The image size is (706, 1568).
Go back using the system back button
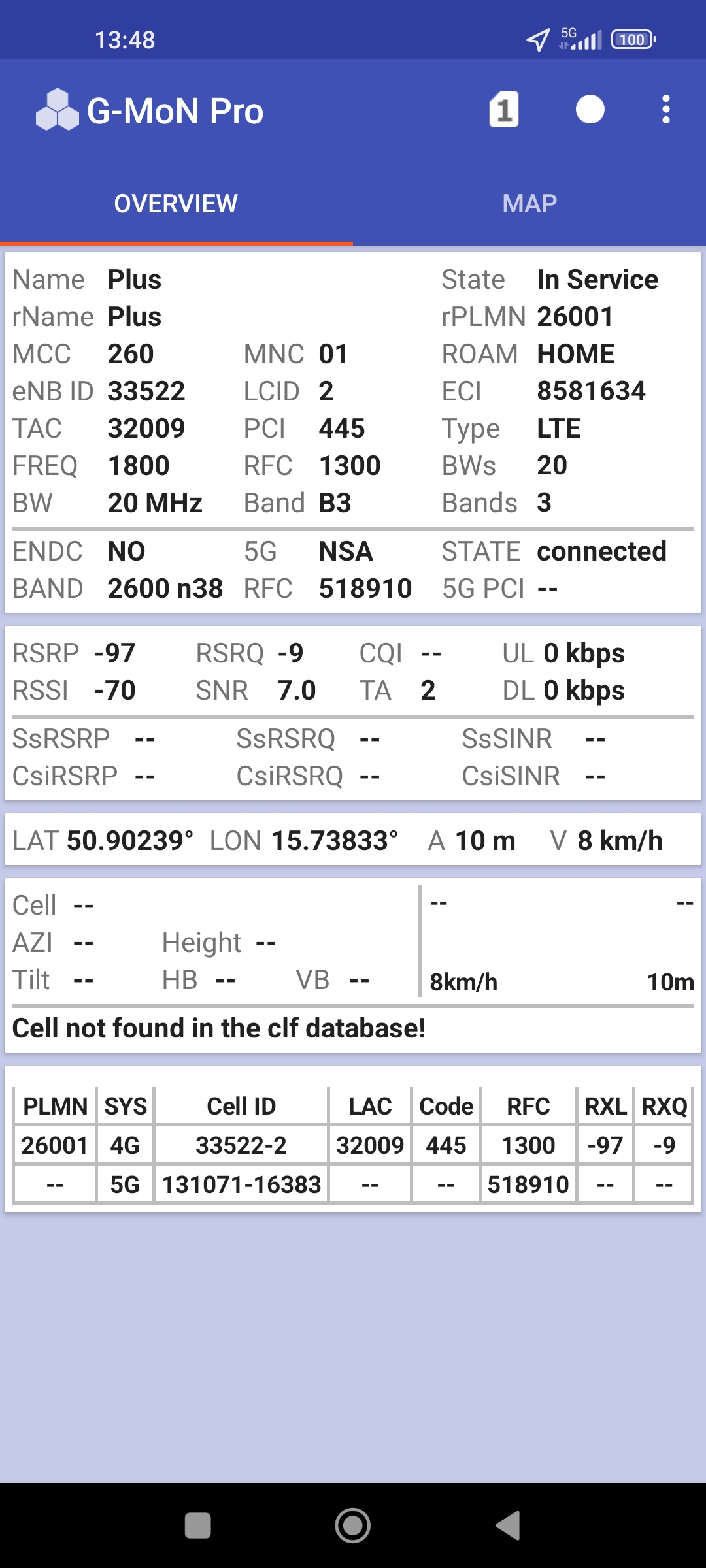507,1526
